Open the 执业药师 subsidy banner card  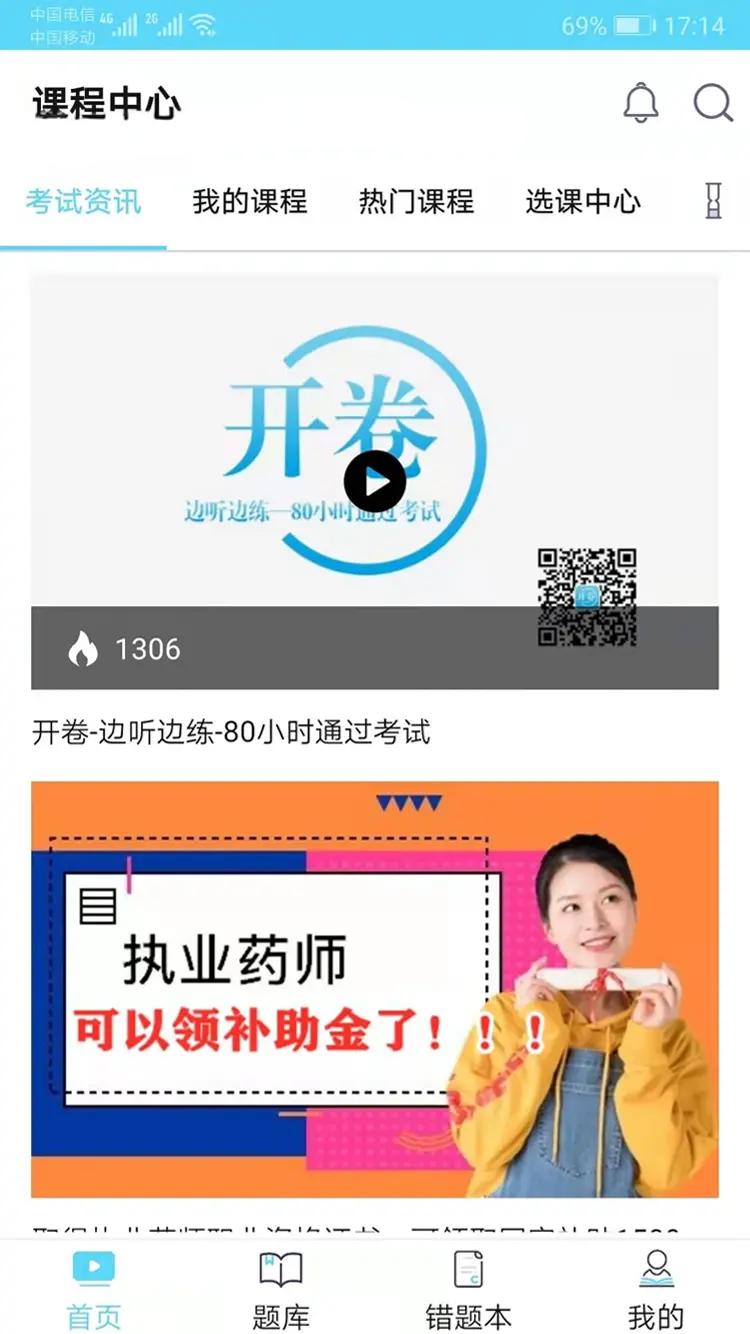[x=375, y=988]
